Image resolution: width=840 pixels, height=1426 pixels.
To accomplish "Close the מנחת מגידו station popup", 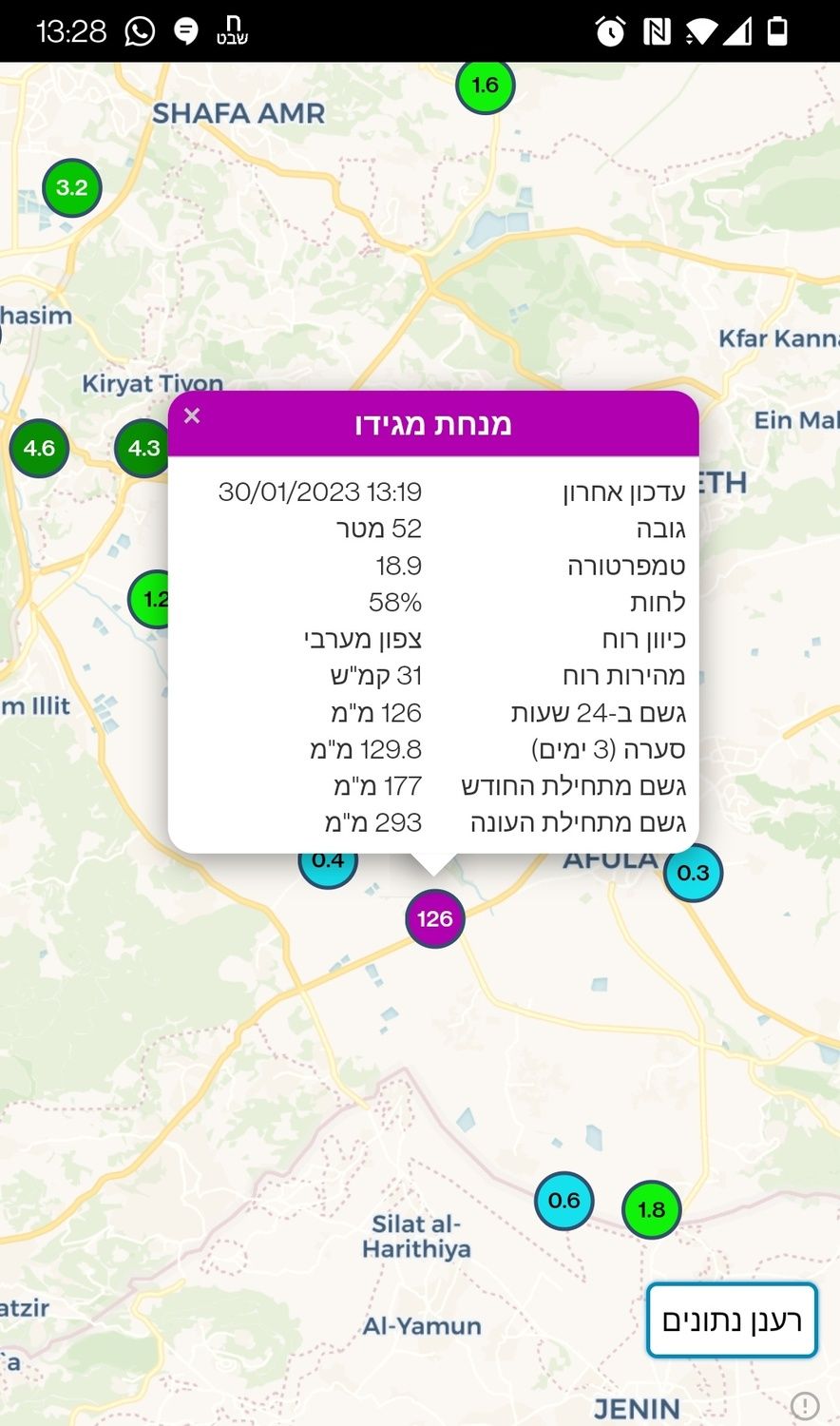I will [x=192, y=415].
